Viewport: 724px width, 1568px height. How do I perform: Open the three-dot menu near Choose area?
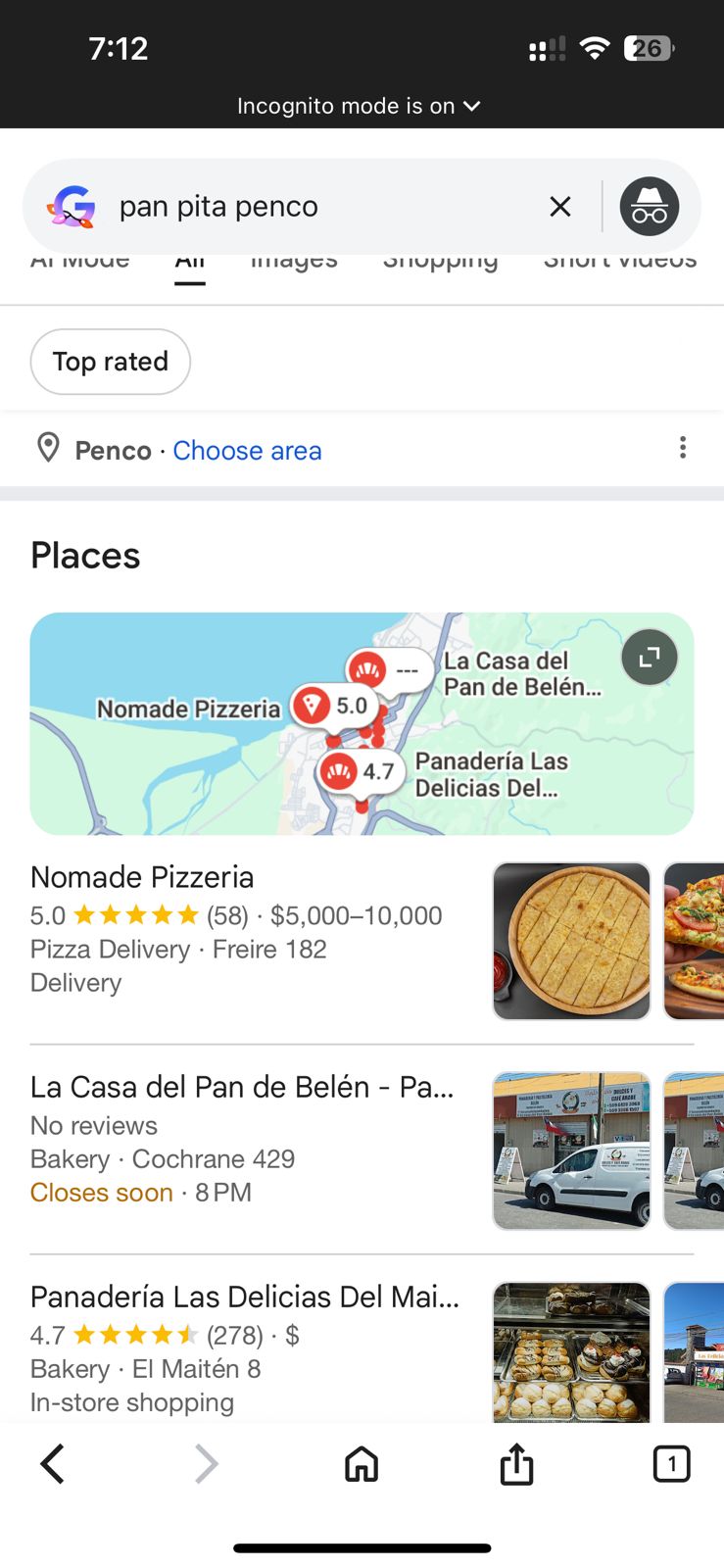click(682, 447)
